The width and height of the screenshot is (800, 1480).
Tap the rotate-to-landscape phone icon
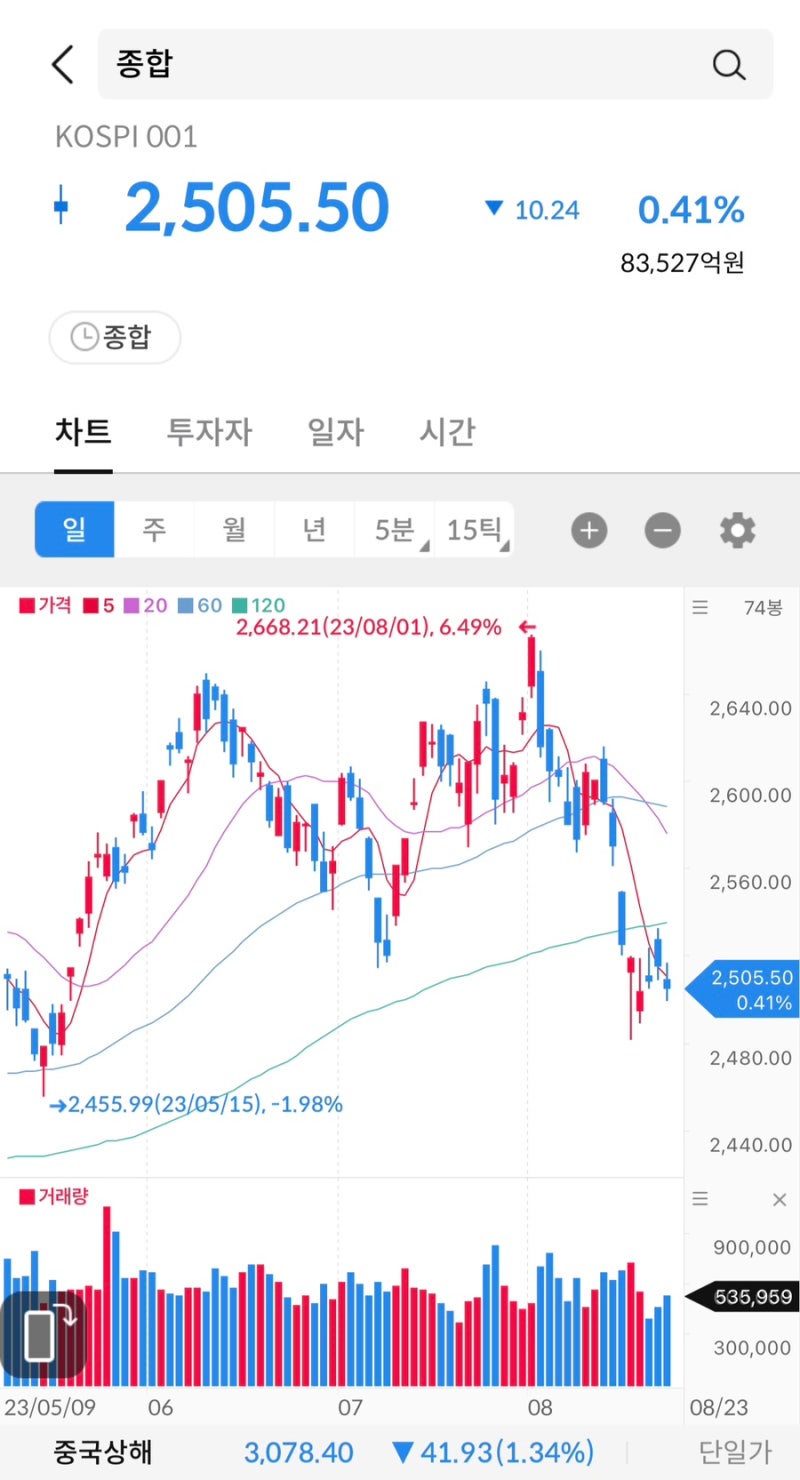43,1334
